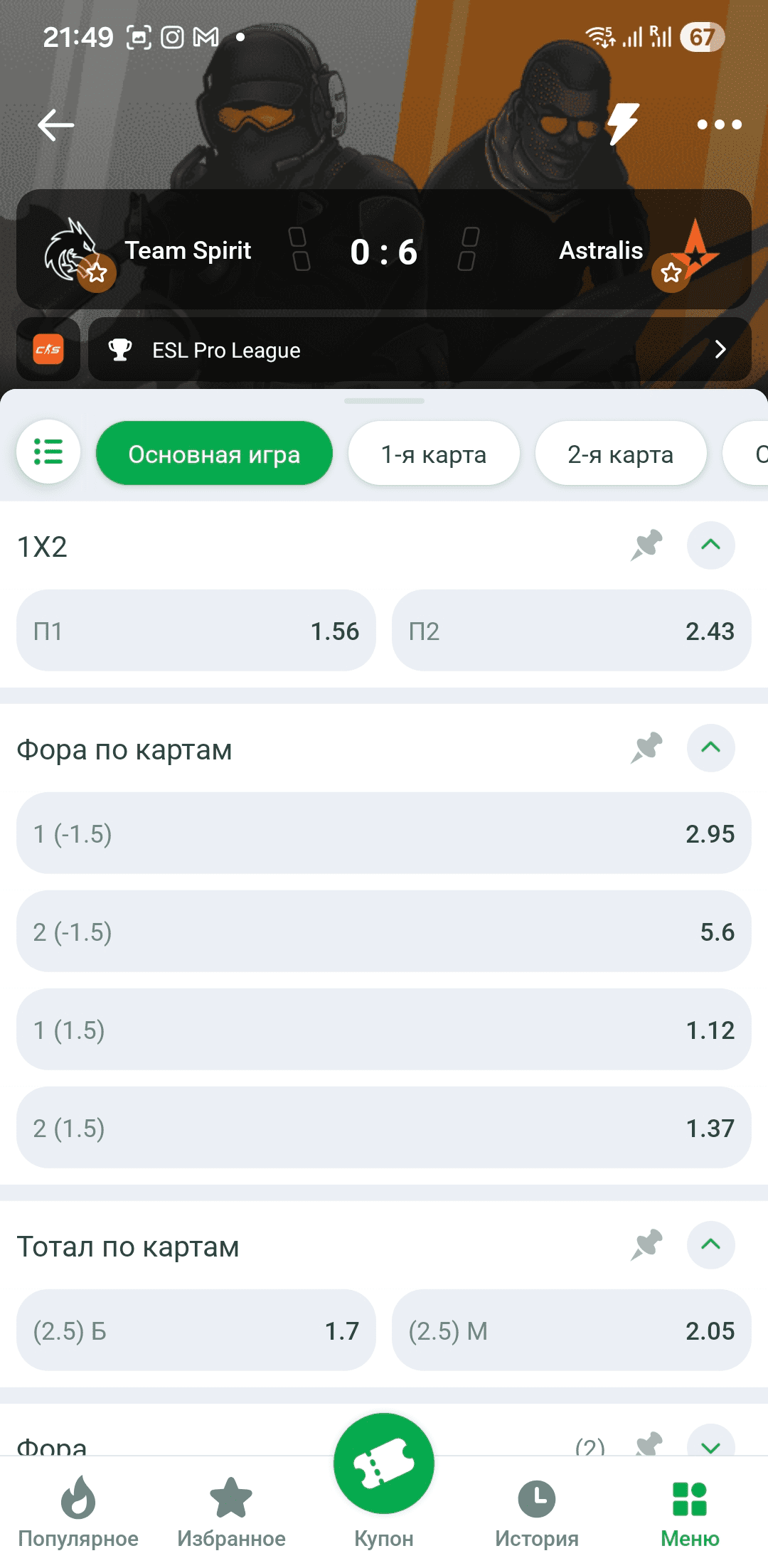Viewport: 768px width, 1568px height.
Task: Bet on (2.5) М at 2.05
Action: coord(571,1330)
